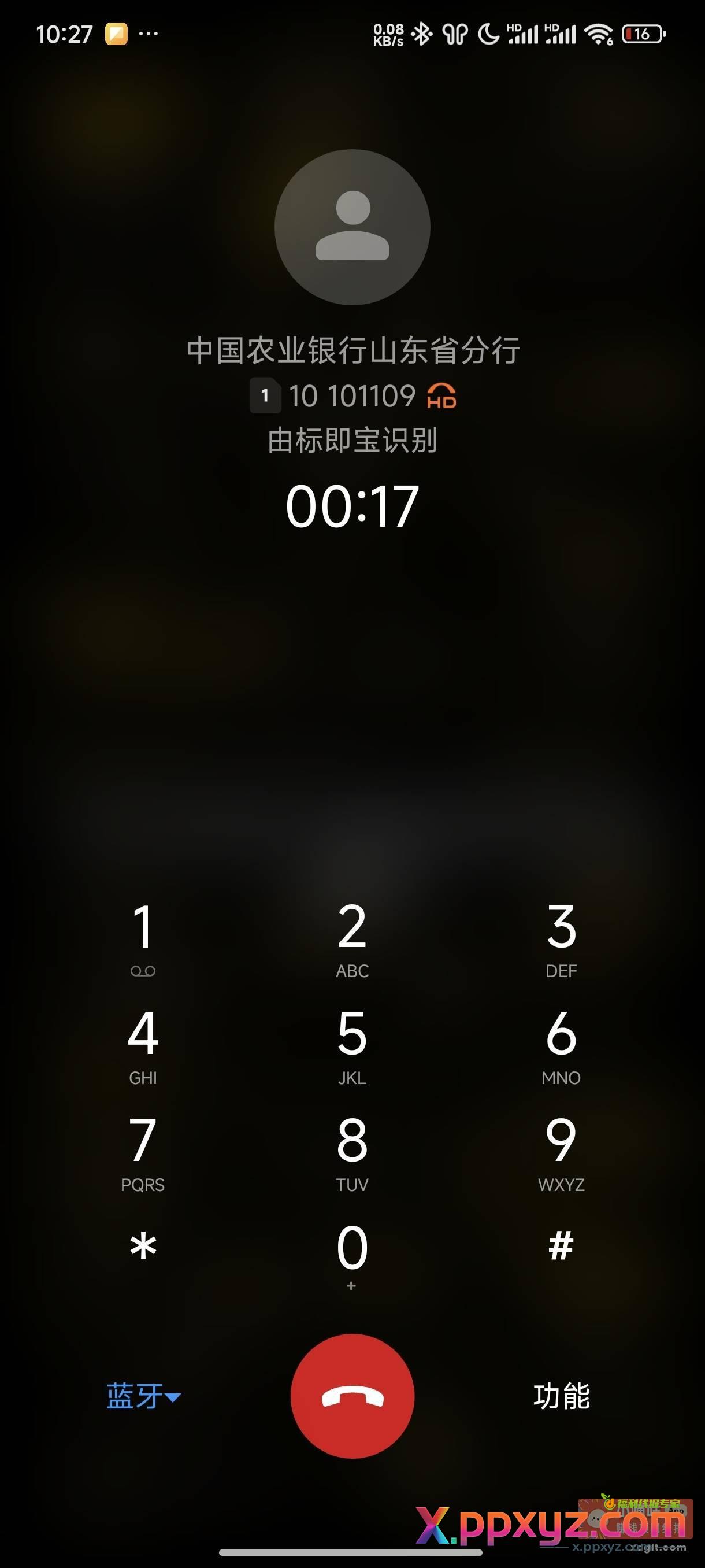The height and width of the screenshot is (1568, 705).
Task: Enter digit 7 PQRS
Action: coord(143,1151)
